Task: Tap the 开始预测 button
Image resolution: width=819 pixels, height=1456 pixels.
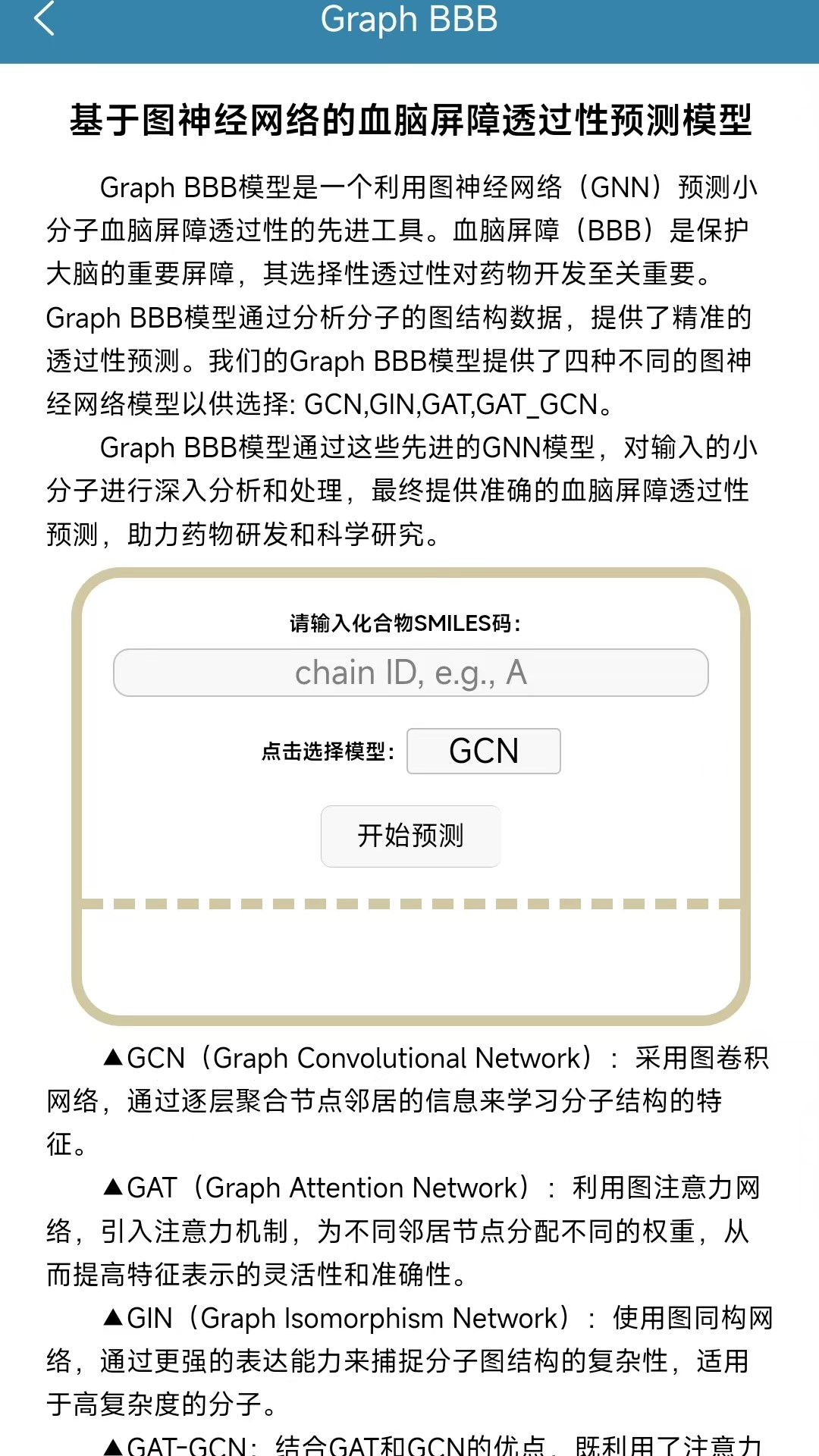Action: (x=410, y=836)
